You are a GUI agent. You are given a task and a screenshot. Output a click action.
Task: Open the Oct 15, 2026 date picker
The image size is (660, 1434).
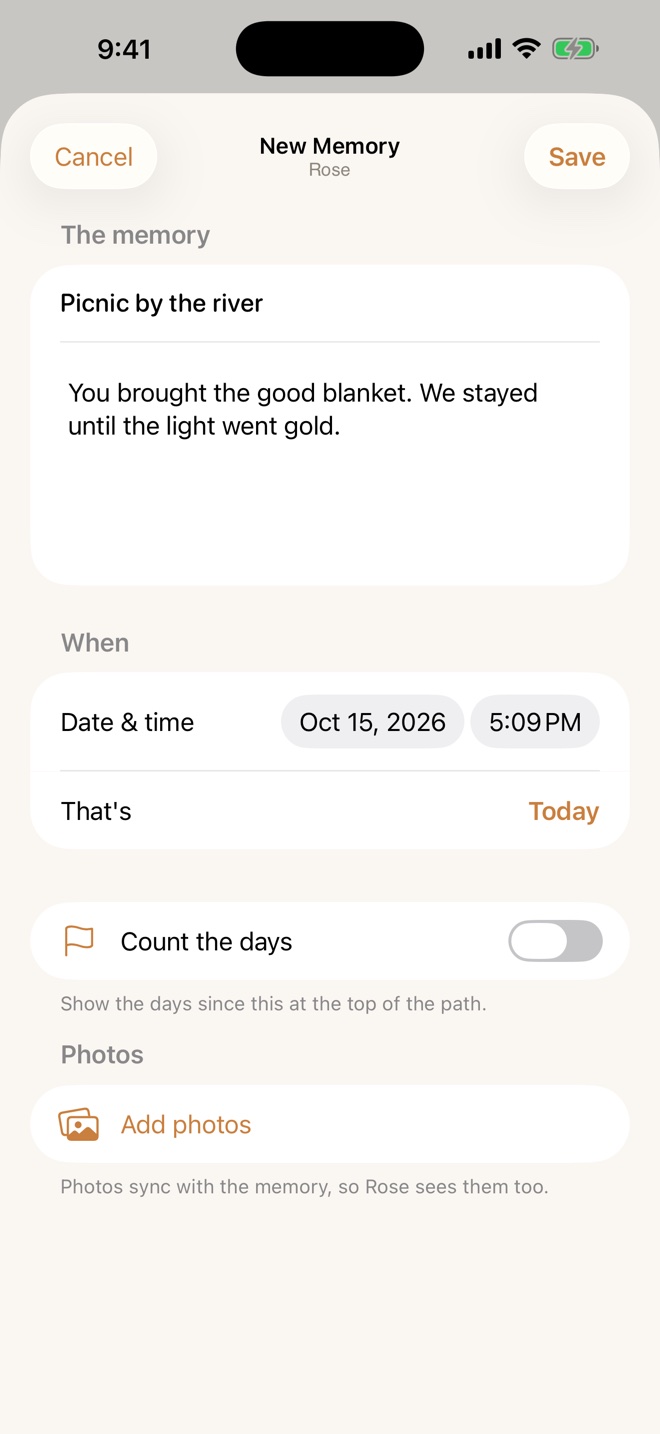pos(372,722)
